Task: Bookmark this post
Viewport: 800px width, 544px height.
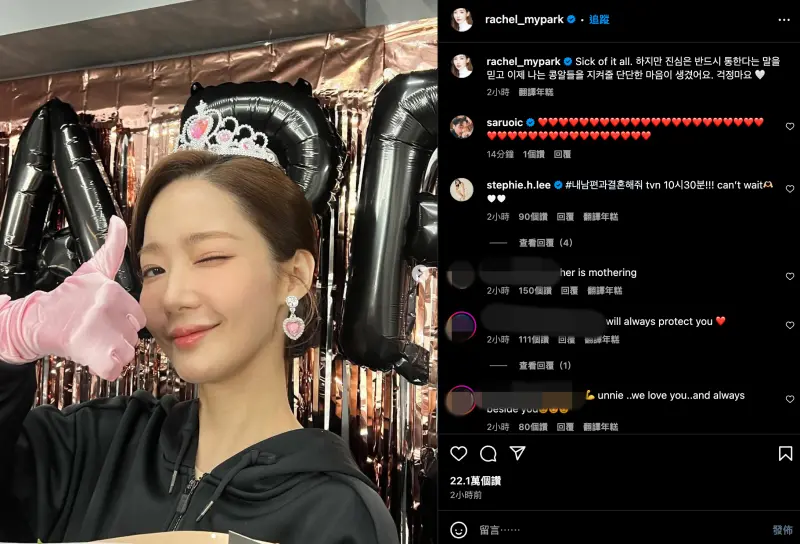Action: pyautogui.click(x=785, y=453)
